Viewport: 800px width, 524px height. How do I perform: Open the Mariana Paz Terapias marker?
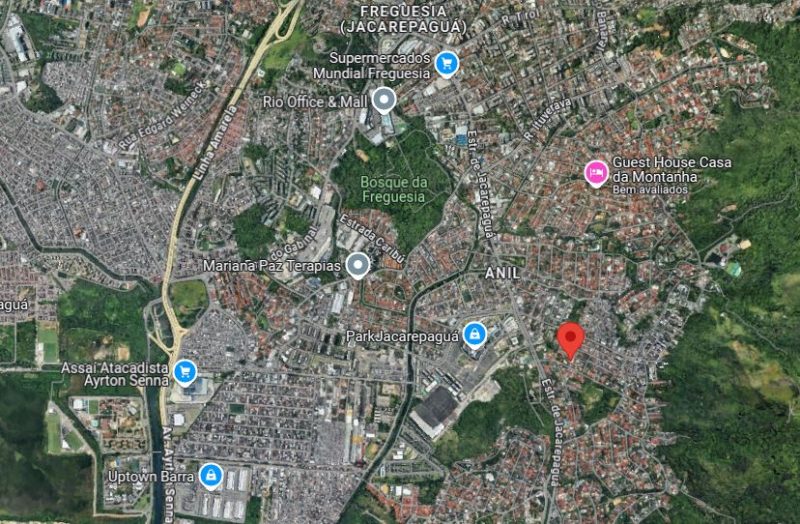tap(358, 265)
